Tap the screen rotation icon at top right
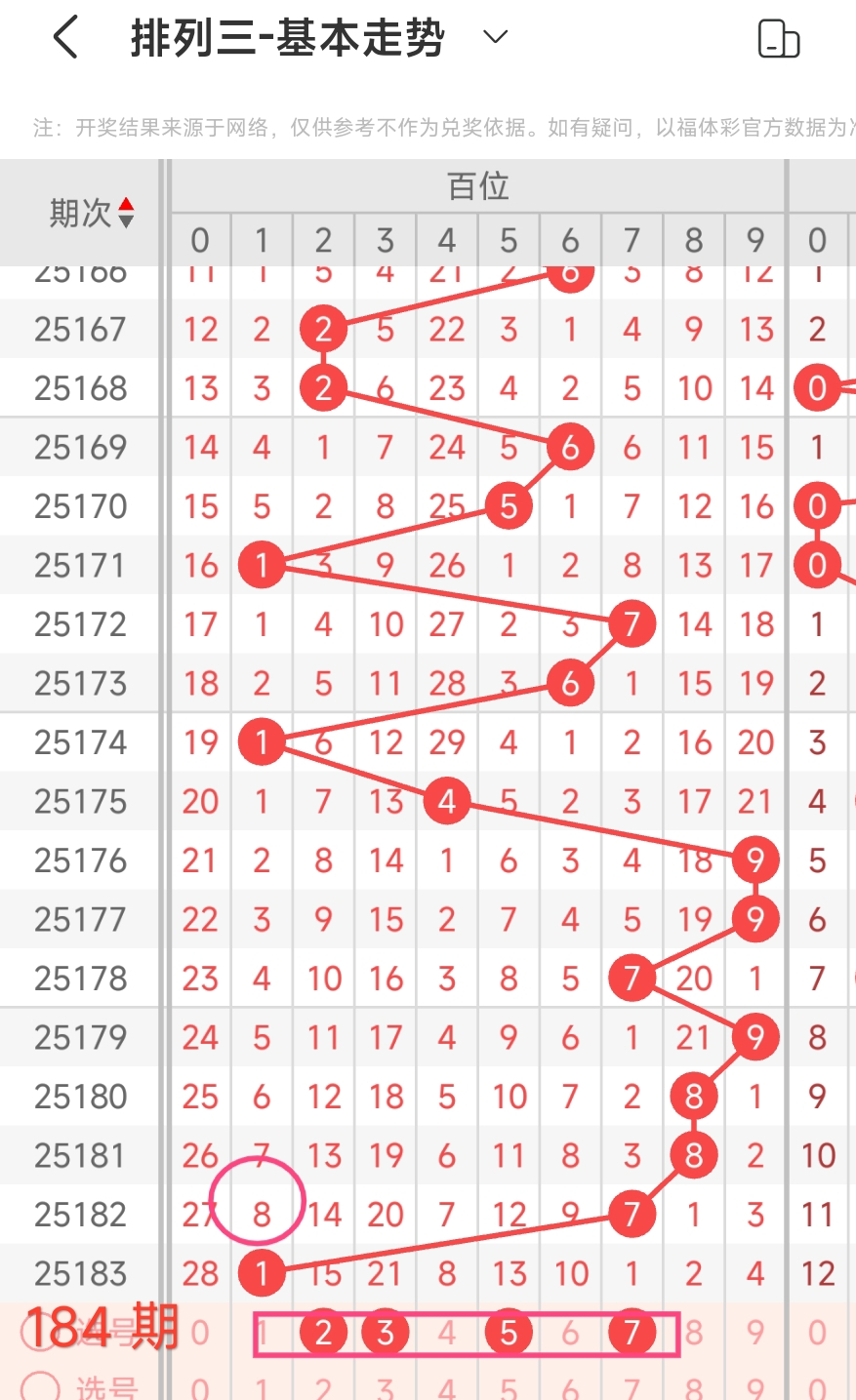 [779, 39]
